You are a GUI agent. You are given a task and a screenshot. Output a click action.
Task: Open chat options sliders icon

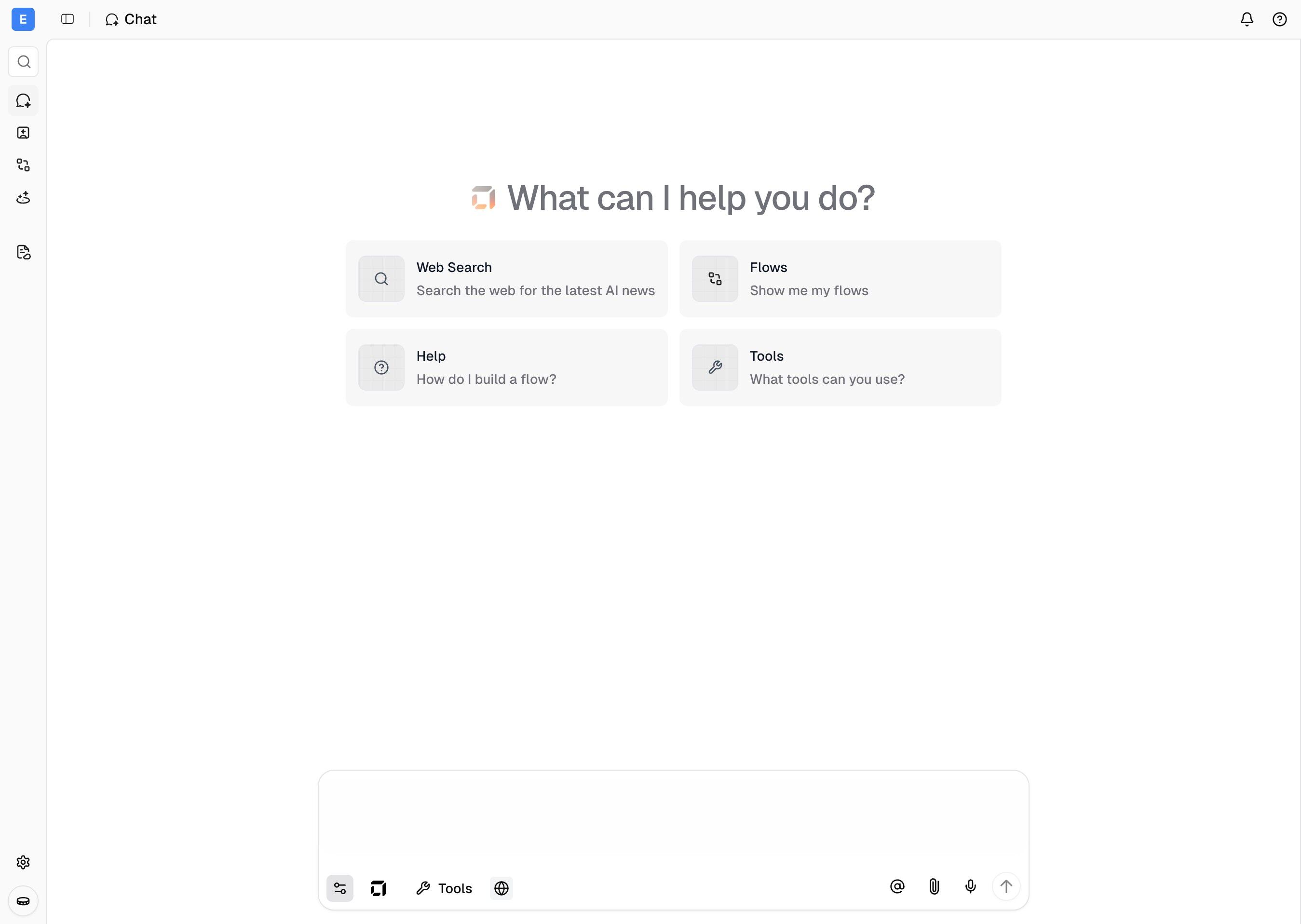tap(339, 888)
